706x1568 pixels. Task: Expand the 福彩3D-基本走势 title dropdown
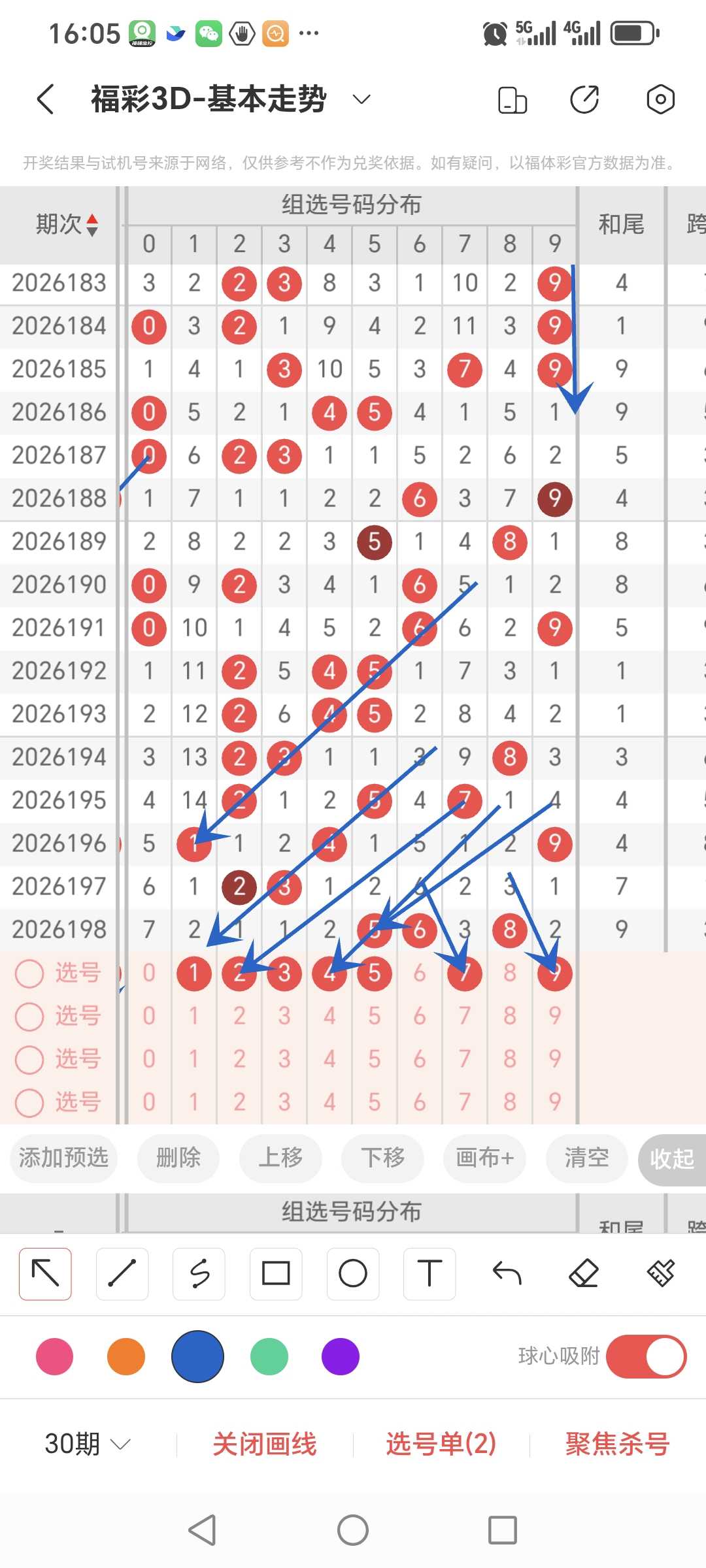(x=361, y=99)
